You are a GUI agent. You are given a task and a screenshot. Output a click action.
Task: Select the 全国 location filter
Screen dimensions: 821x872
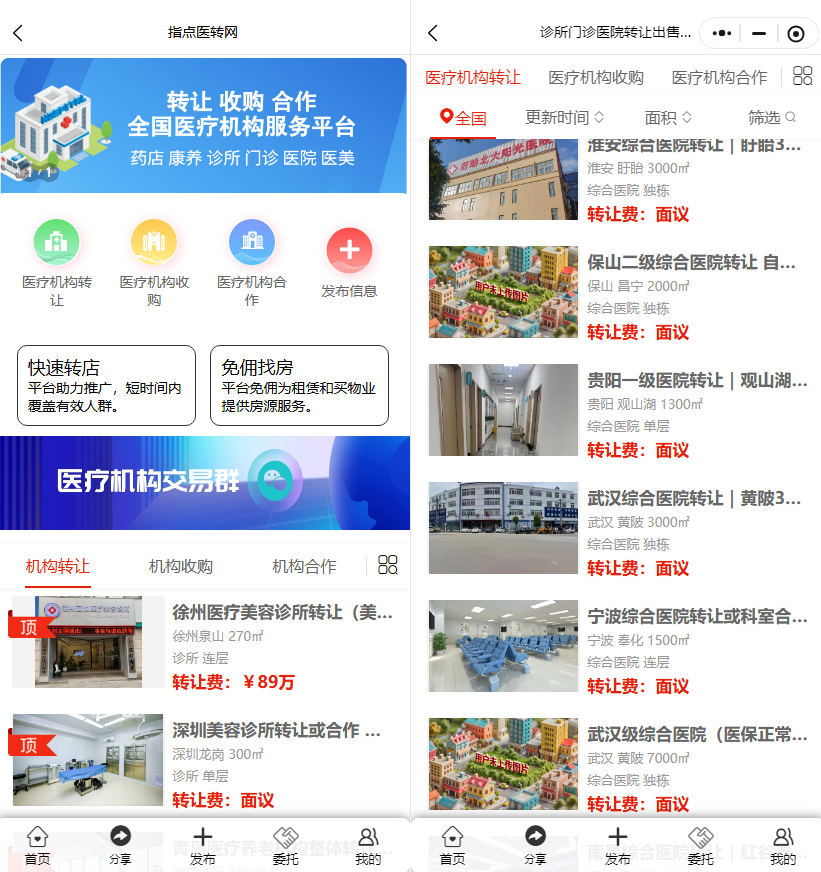click(464, 118)
